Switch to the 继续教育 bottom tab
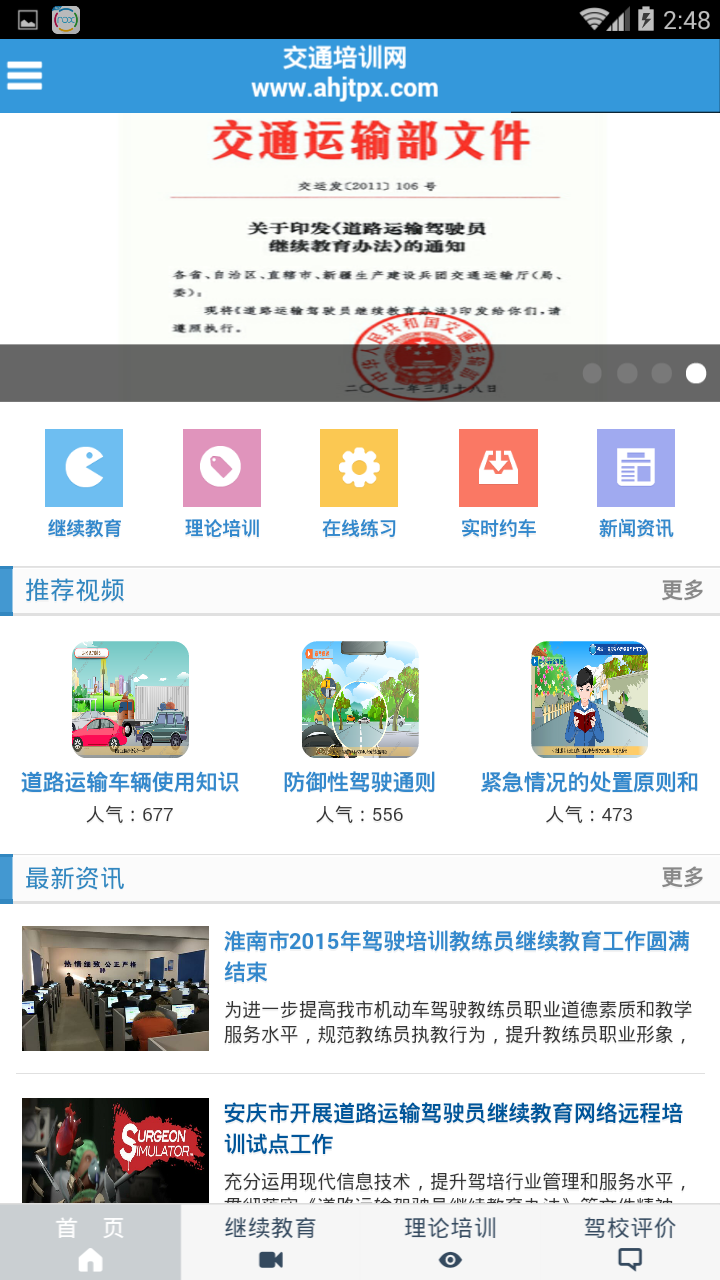The width and height of the screenshot is (720, 1280). click(270, 1242)
